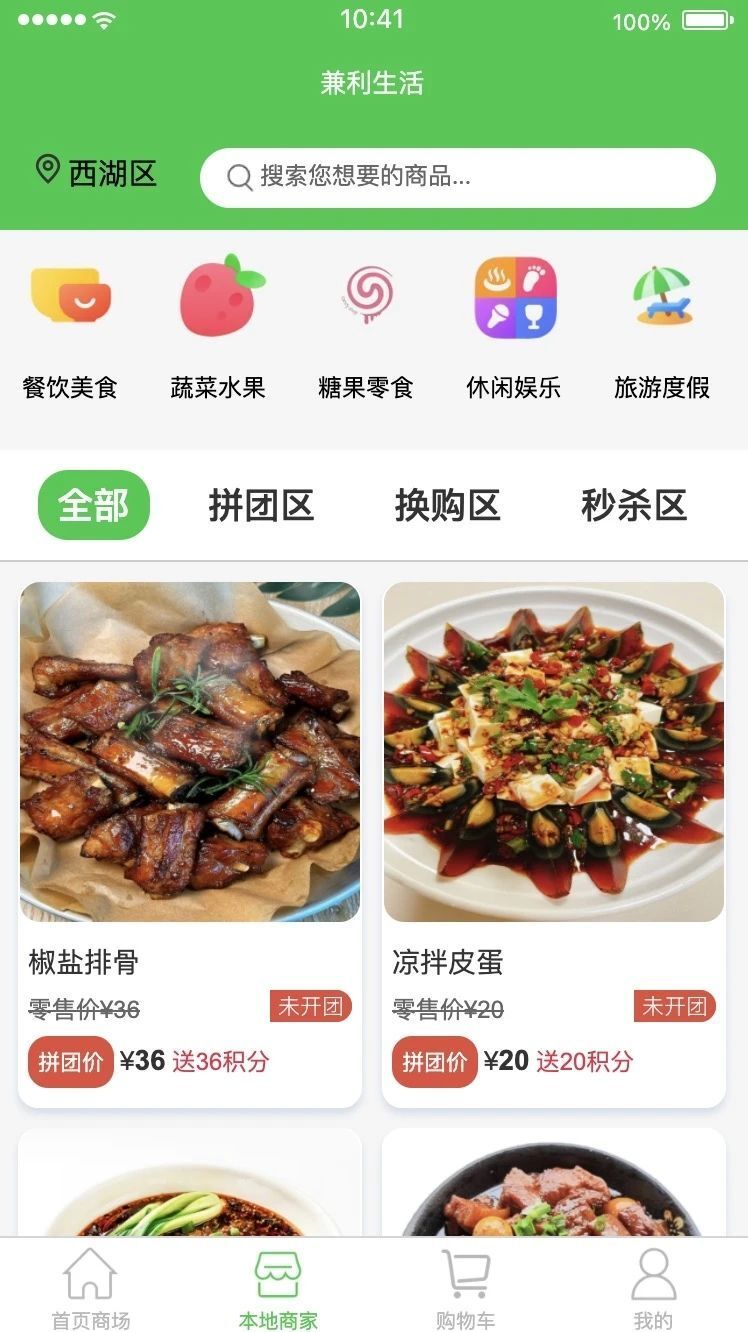Select the 换购区 tab
The image size is (748, 1332).
pyautogui.click(x=447, y=505)
